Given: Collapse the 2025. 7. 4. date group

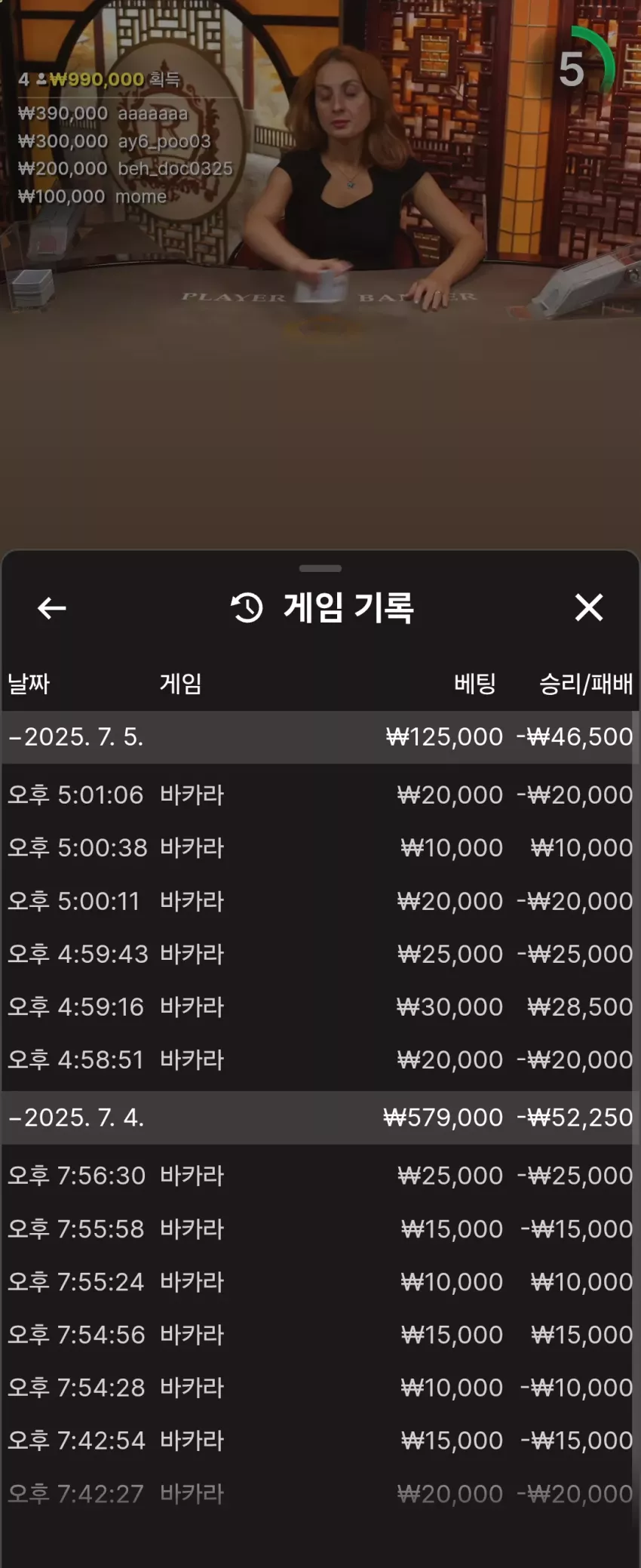Looking at the screenshot, I should pos(320,1118).
